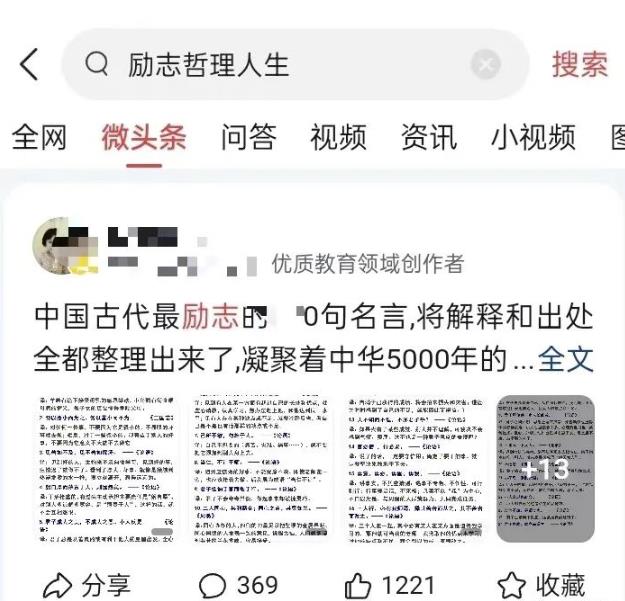
Task: Tap the search field with 励志哲理人生
Action: 280,65
